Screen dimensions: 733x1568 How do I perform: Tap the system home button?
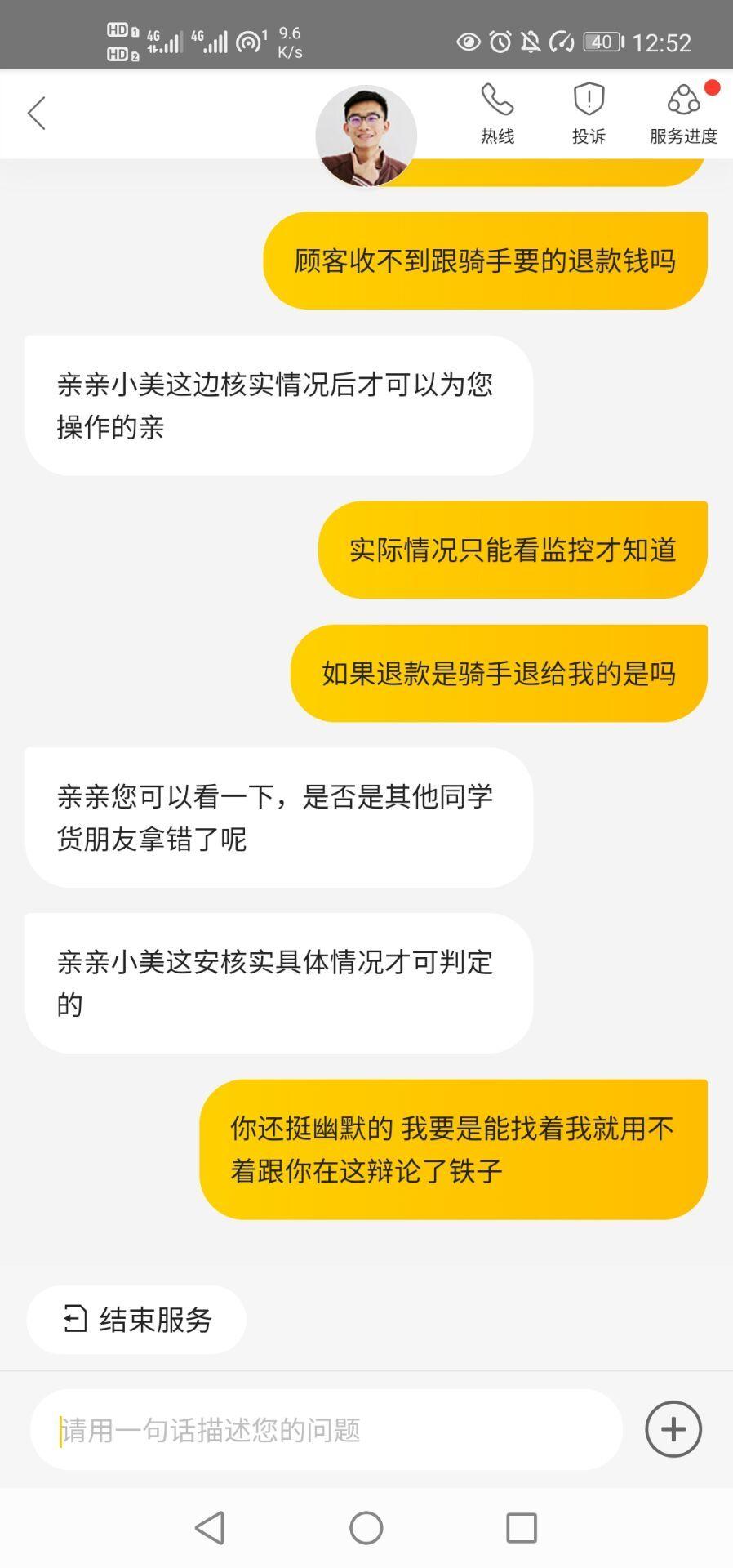(366, 1528)
